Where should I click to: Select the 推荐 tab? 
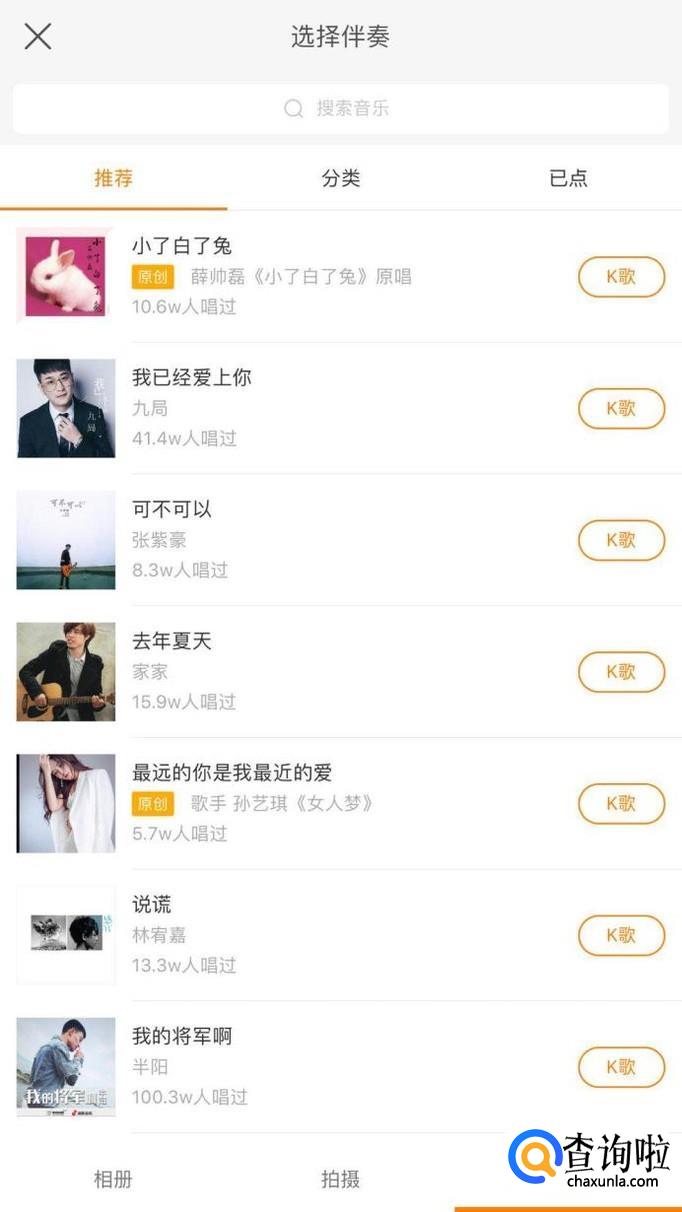[x=113, y=178]
